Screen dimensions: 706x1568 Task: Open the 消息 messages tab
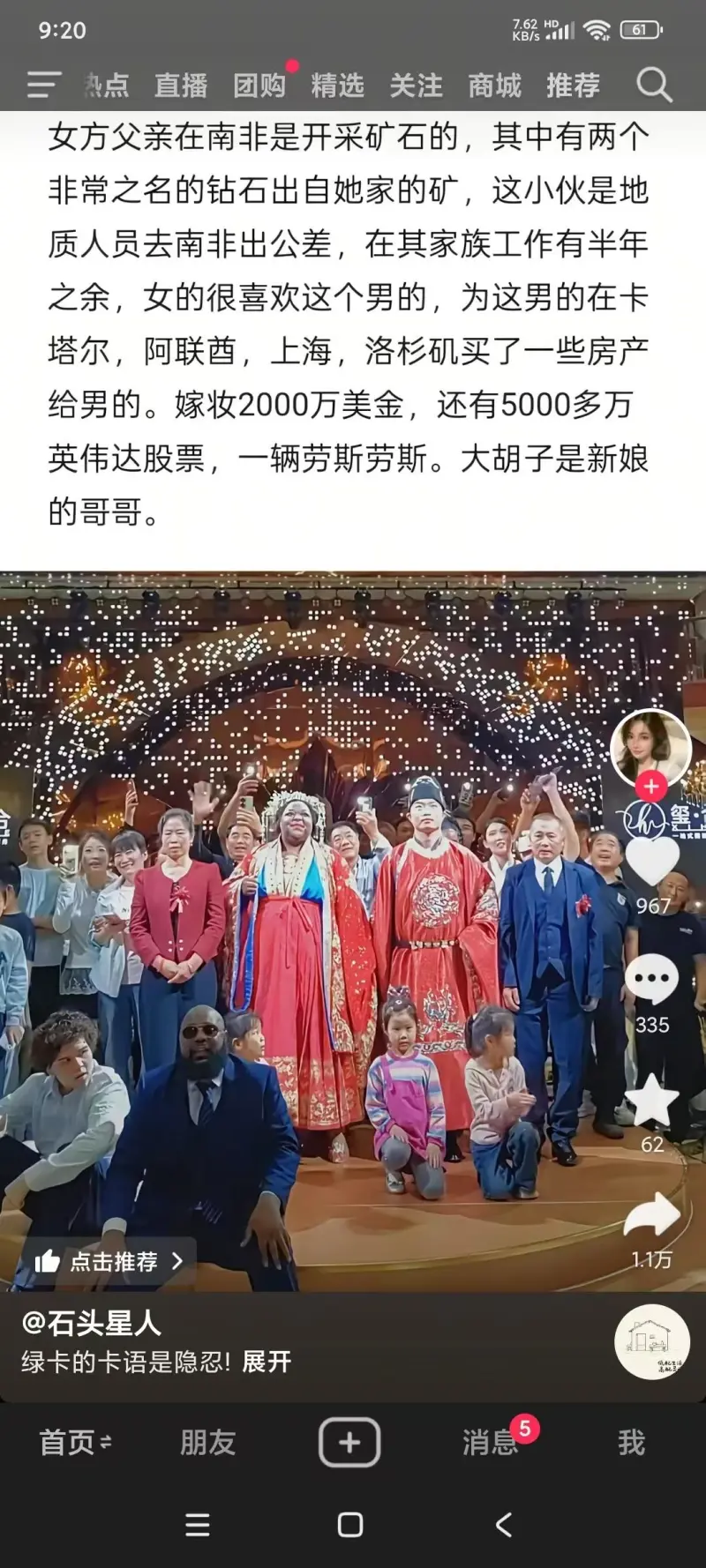coord(491,1443)
